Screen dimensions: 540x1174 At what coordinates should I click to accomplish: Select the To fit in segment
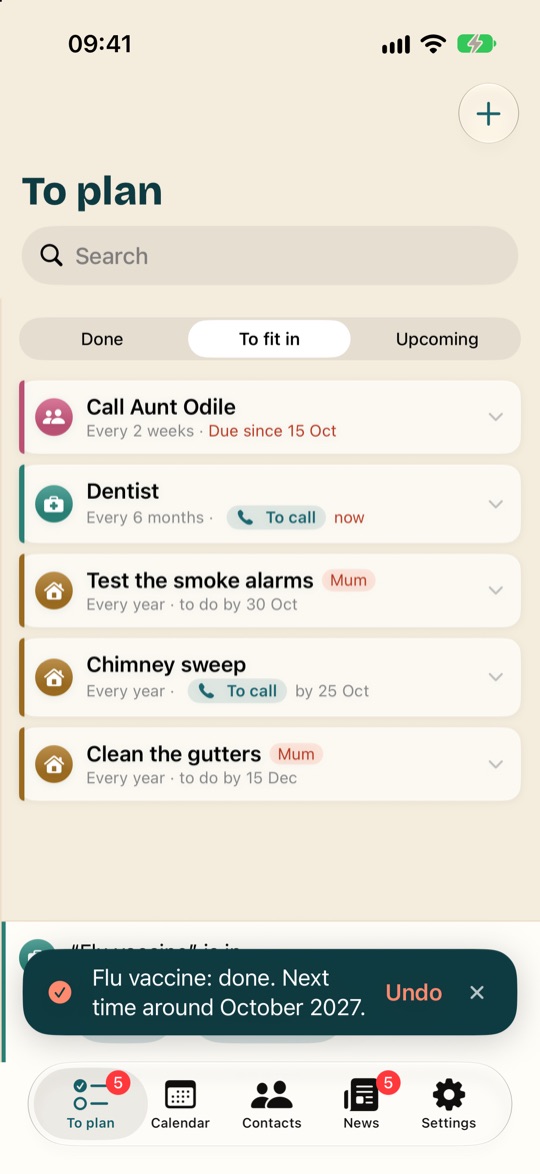tap(269, 339)
